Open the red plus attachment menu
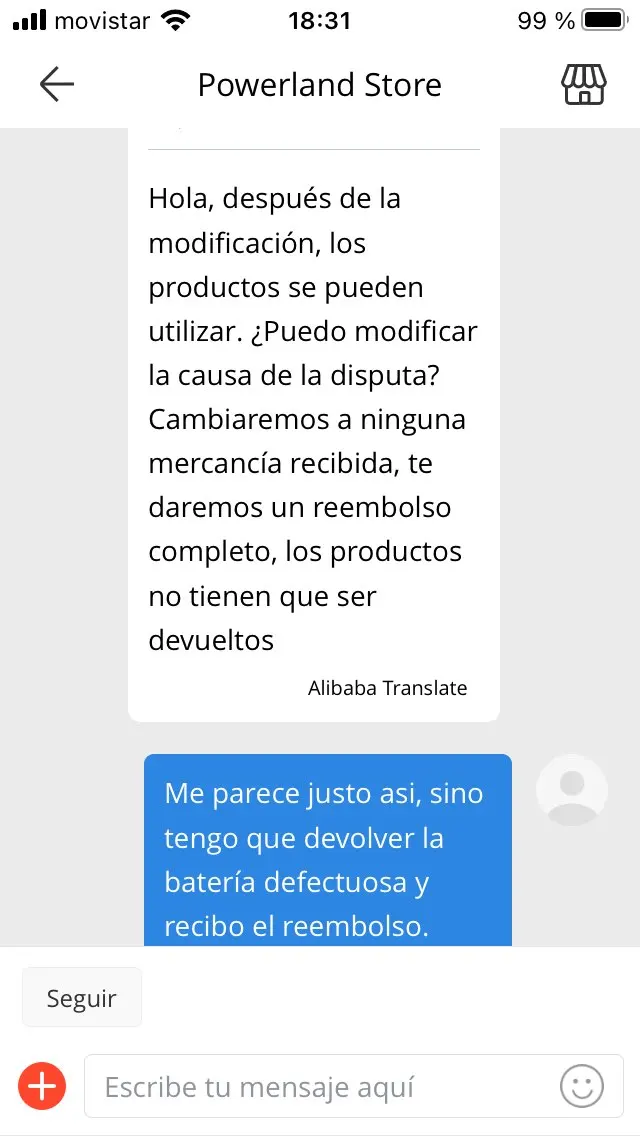 (42, 1086)
